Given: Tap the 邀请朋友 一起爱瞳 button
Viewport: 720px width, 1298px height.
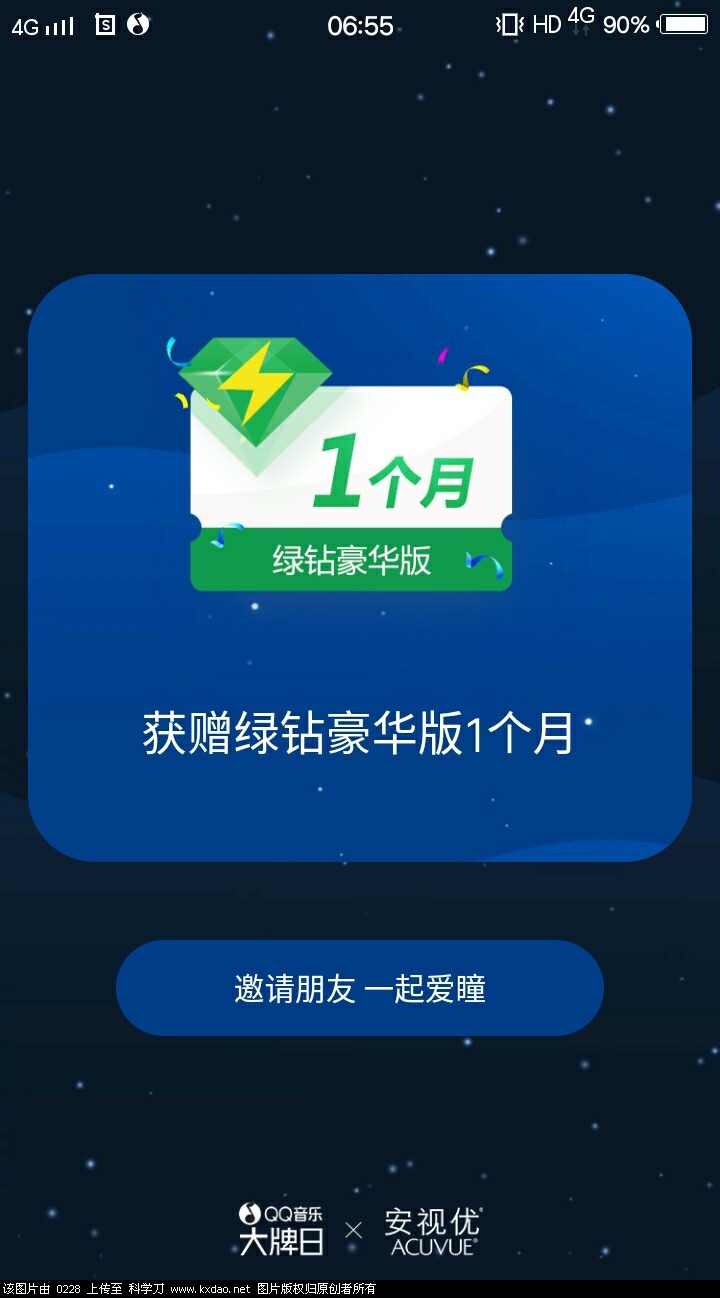Looking at the screenshot, I should pyautogui.click(x=360, y=988).
